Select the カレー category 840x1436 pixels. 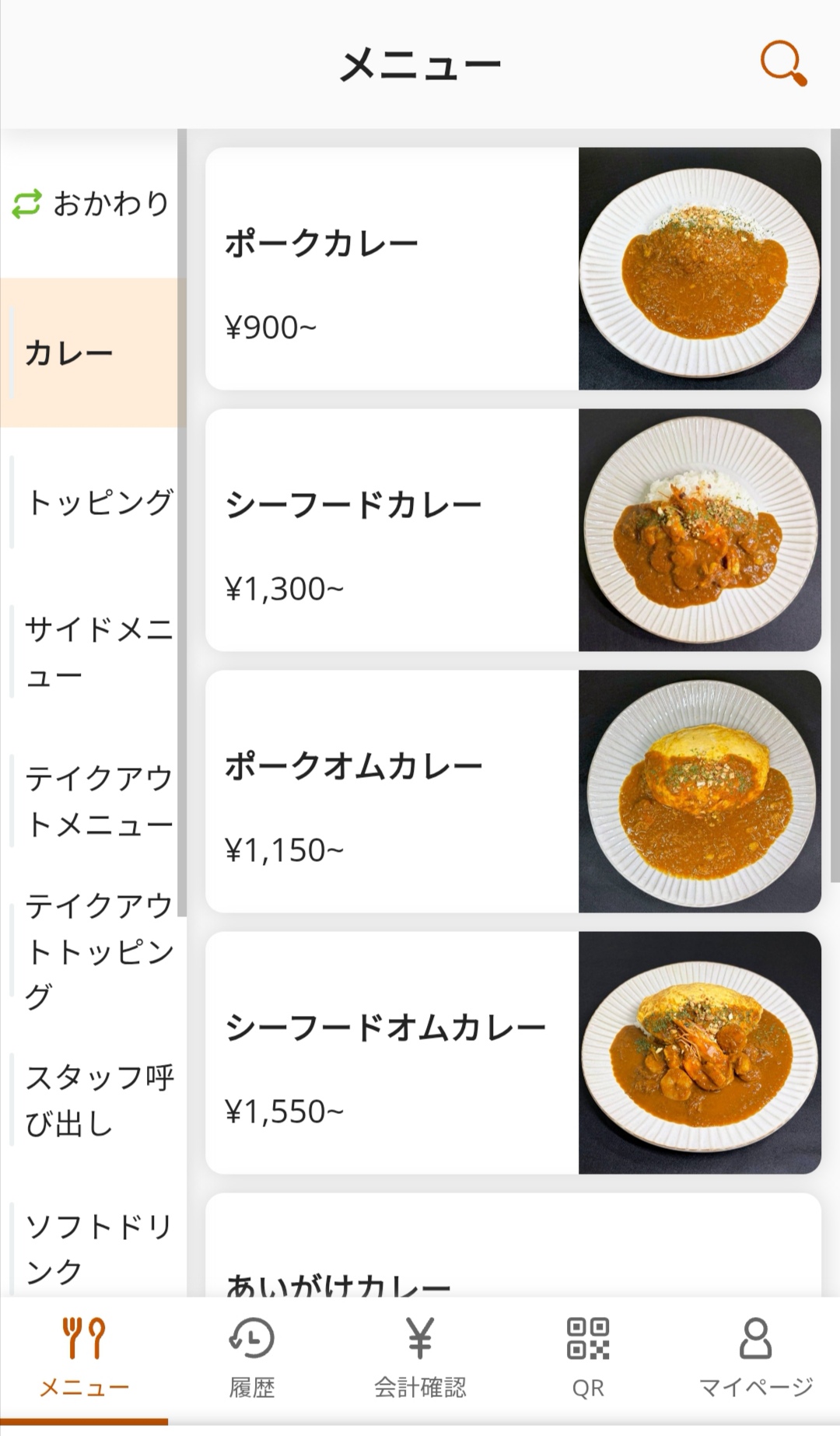click(x=92, y=353)
